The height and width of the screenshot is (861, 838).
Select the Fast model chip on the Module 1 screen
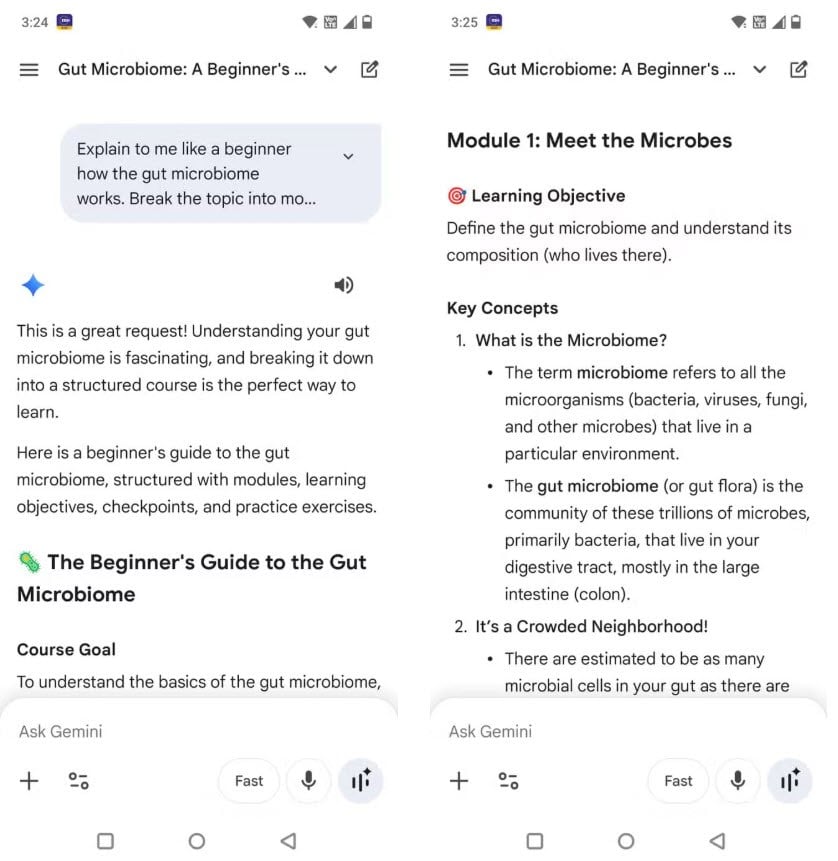678,781
